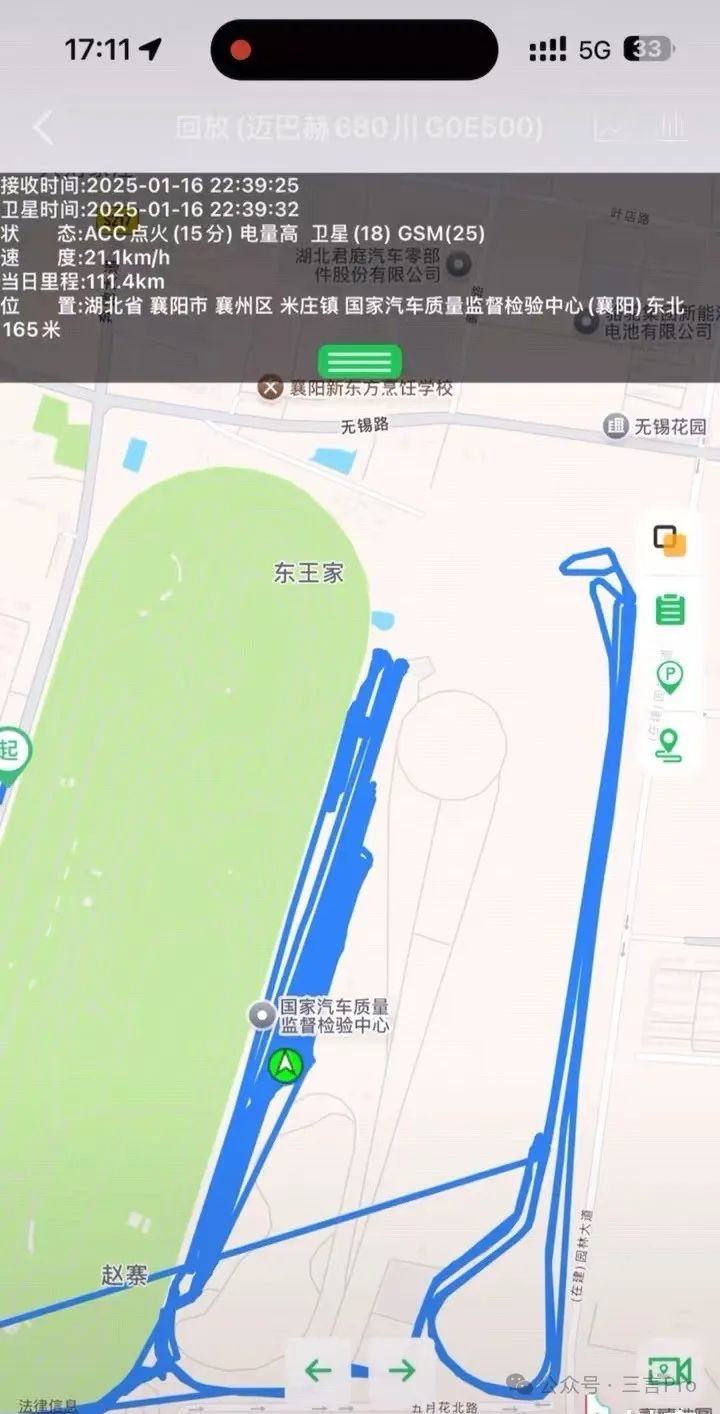Tap the location pin route icon
Viewport: 720px width, 1414px height.
pos(670,745)
